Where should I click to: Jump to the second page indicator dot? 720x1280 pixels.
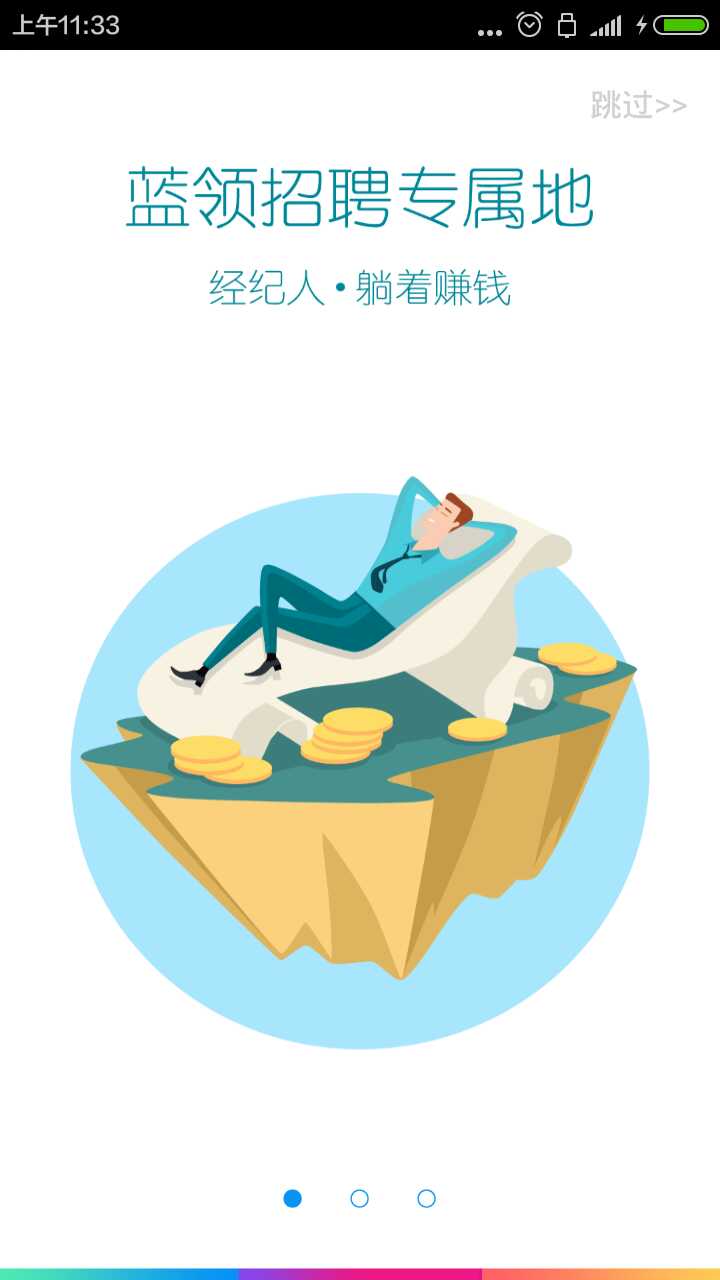pyautogui.click(x=359, y=1198)
